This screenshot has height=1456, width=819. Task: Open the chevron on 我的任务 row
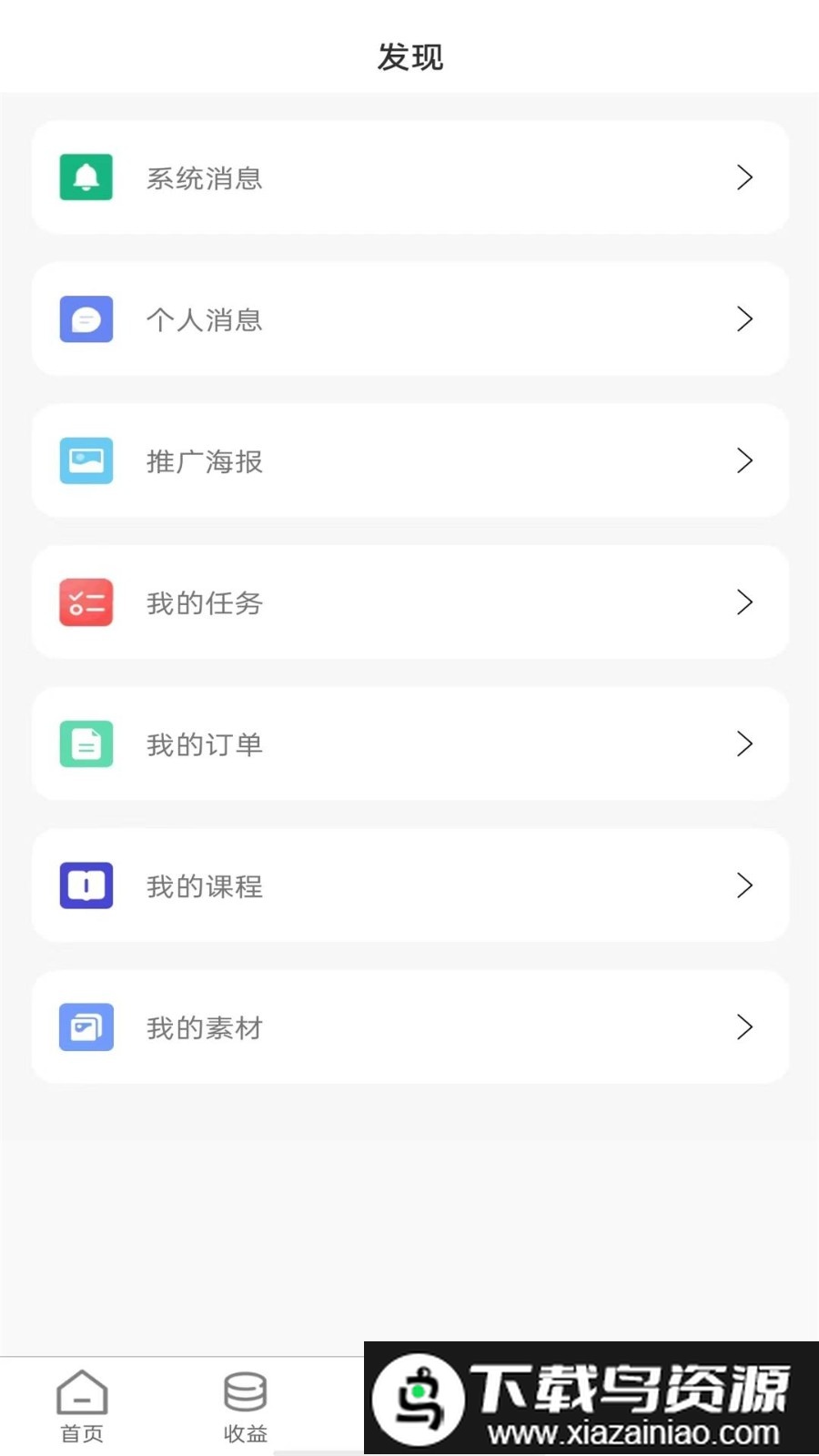746,602
